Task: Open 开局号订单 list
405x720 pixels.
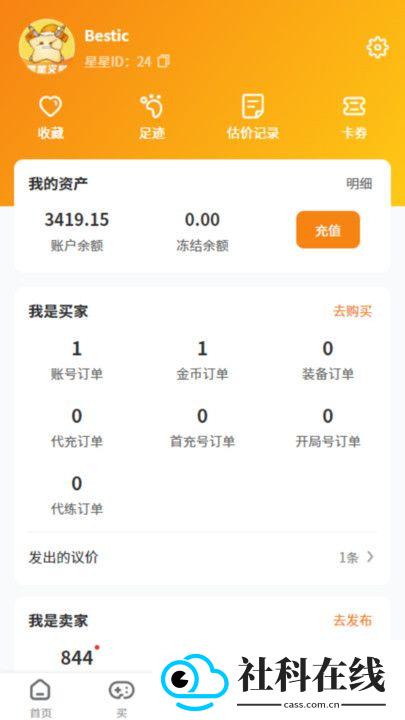Action: tap(327, 428)
